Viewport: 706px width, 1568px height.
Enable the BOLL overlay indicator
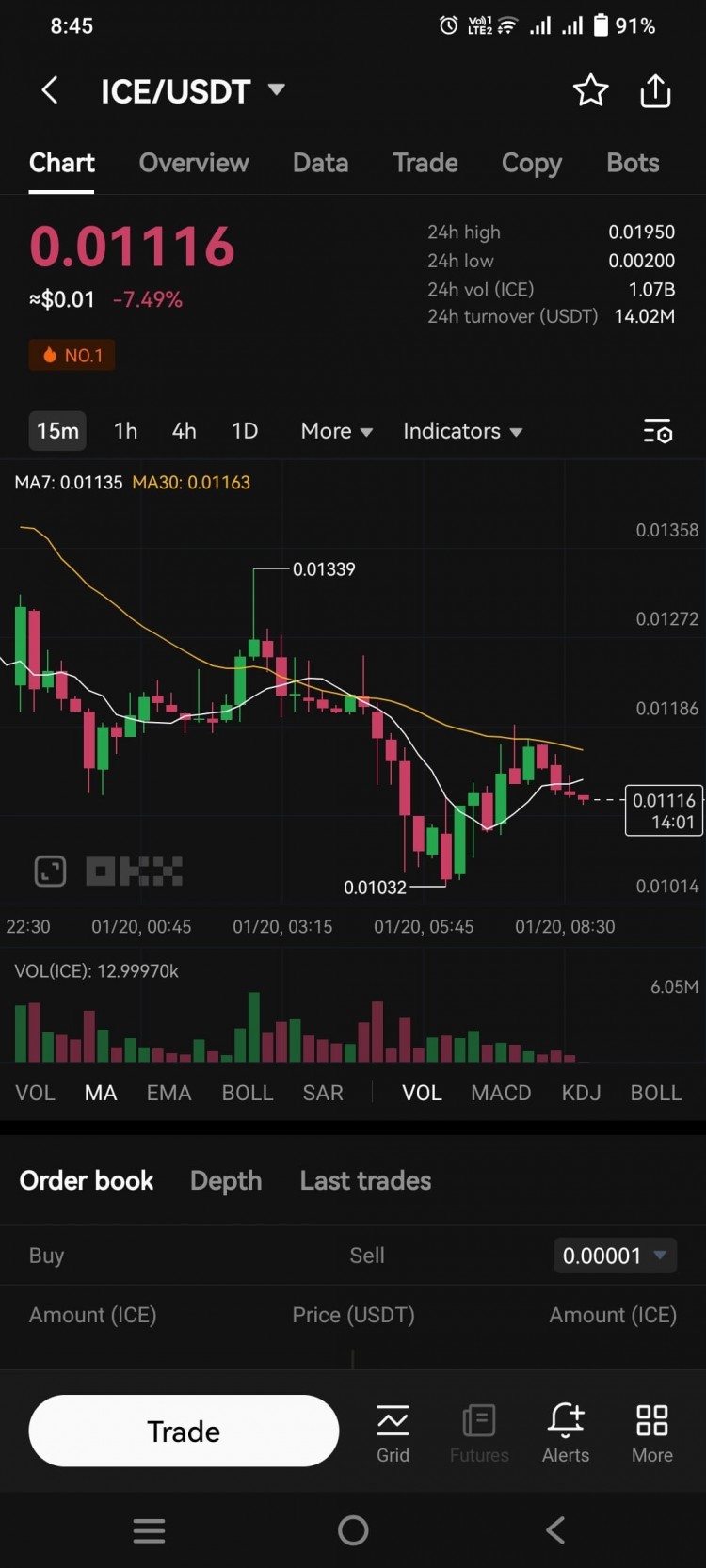(248, 1092)
